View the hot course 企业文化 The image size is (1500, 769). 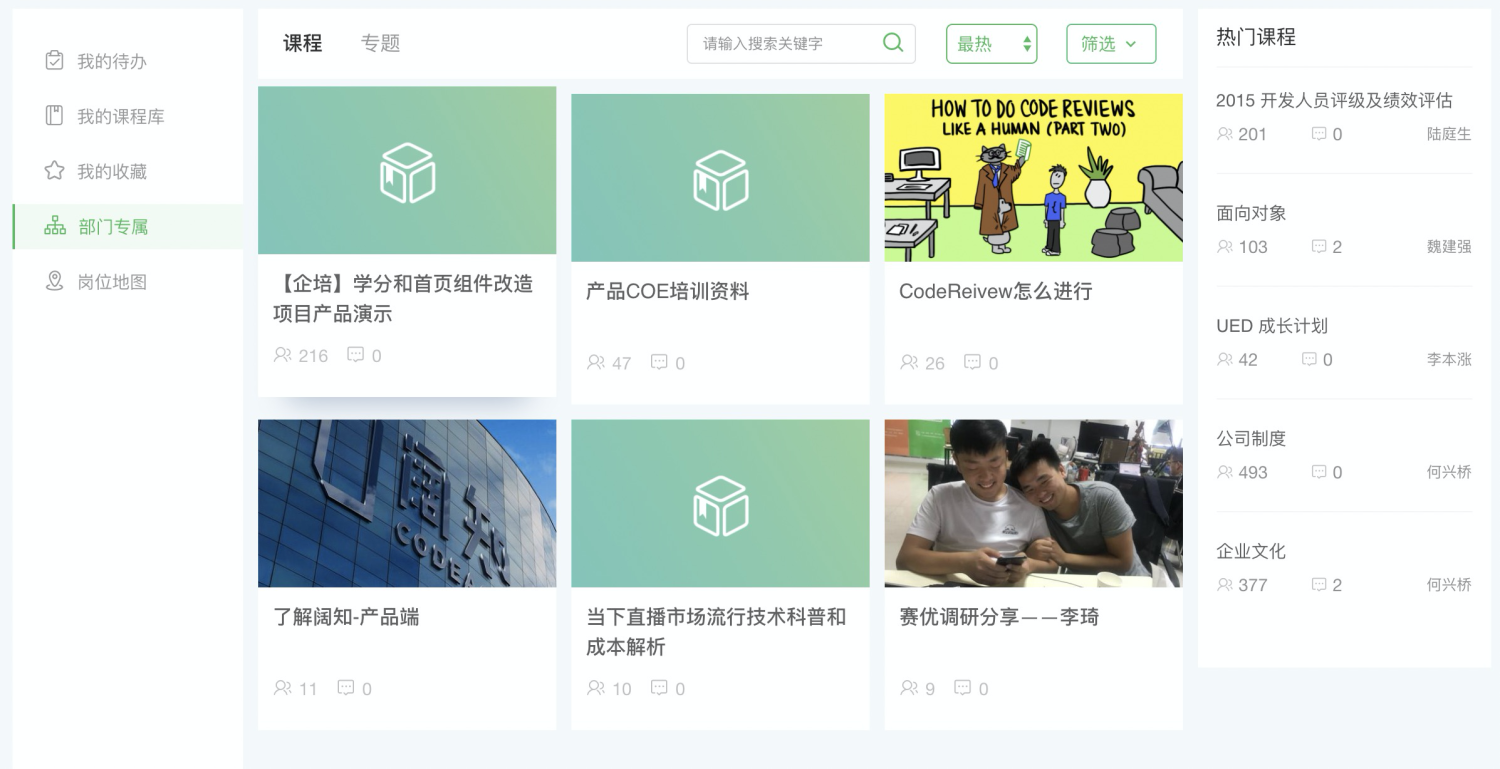click(1251, 551)
